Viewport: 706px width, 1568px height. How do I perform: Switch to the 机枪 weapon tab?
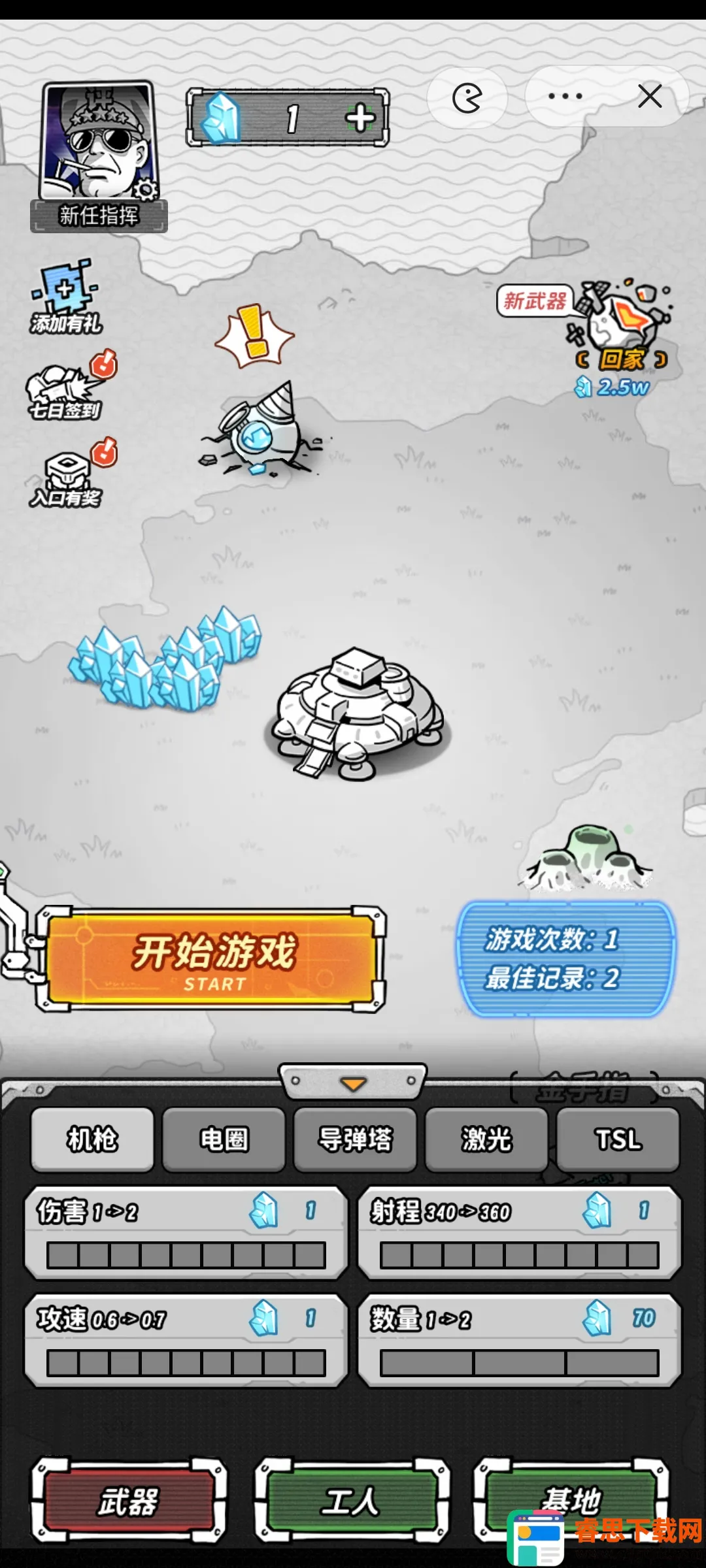(92, 1139)
